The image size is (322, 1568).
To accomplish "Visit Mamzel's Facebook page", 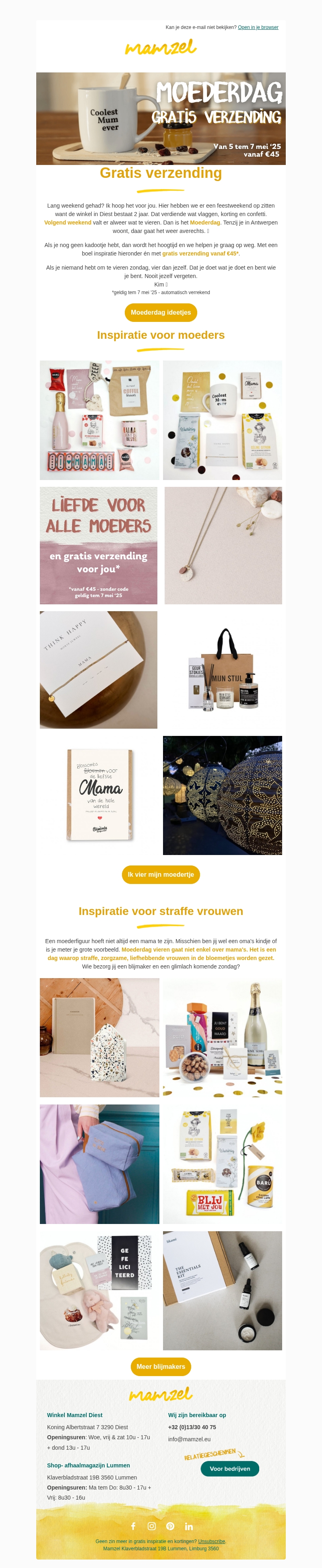I will 133,1526.
